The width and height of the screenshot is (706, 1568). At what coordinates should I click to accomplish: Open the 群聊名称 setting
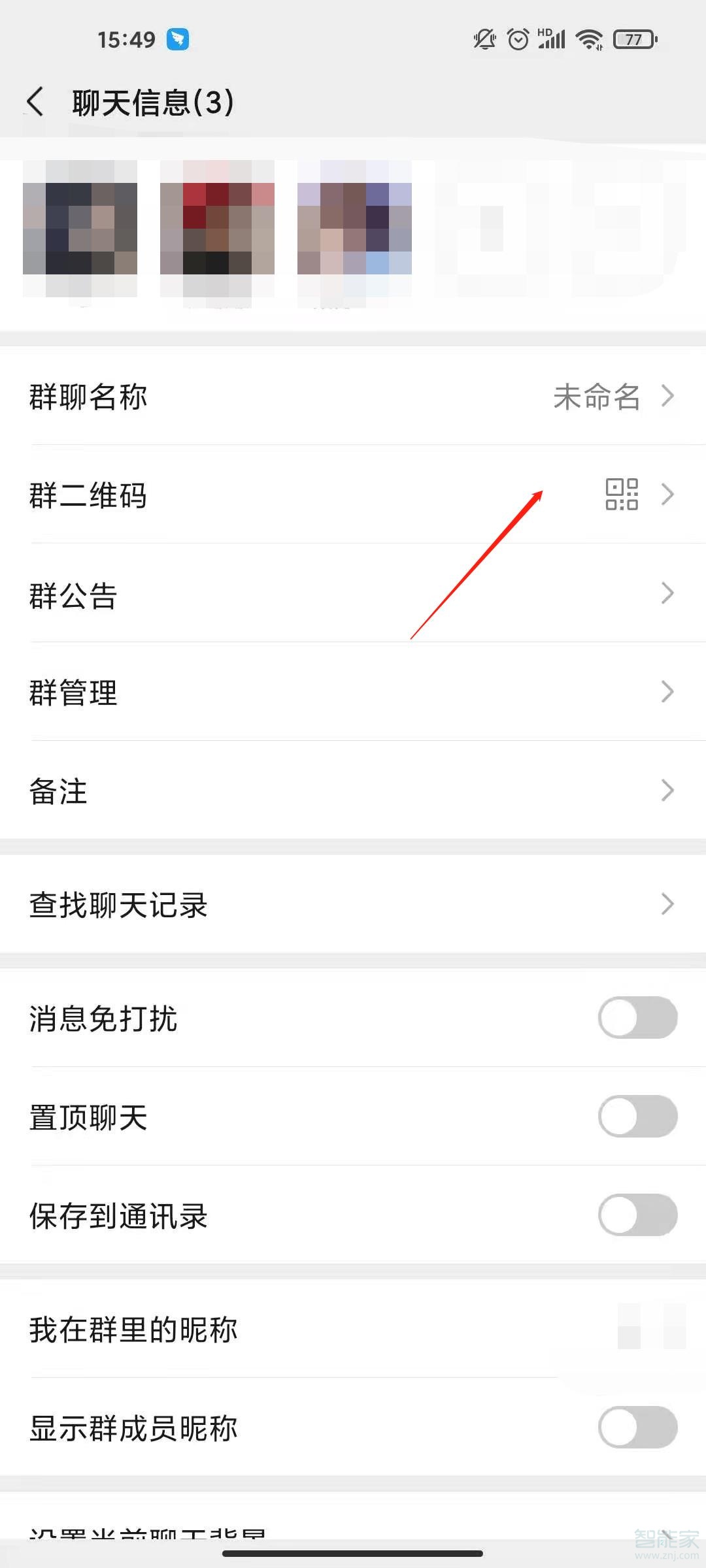coord(353,397)
